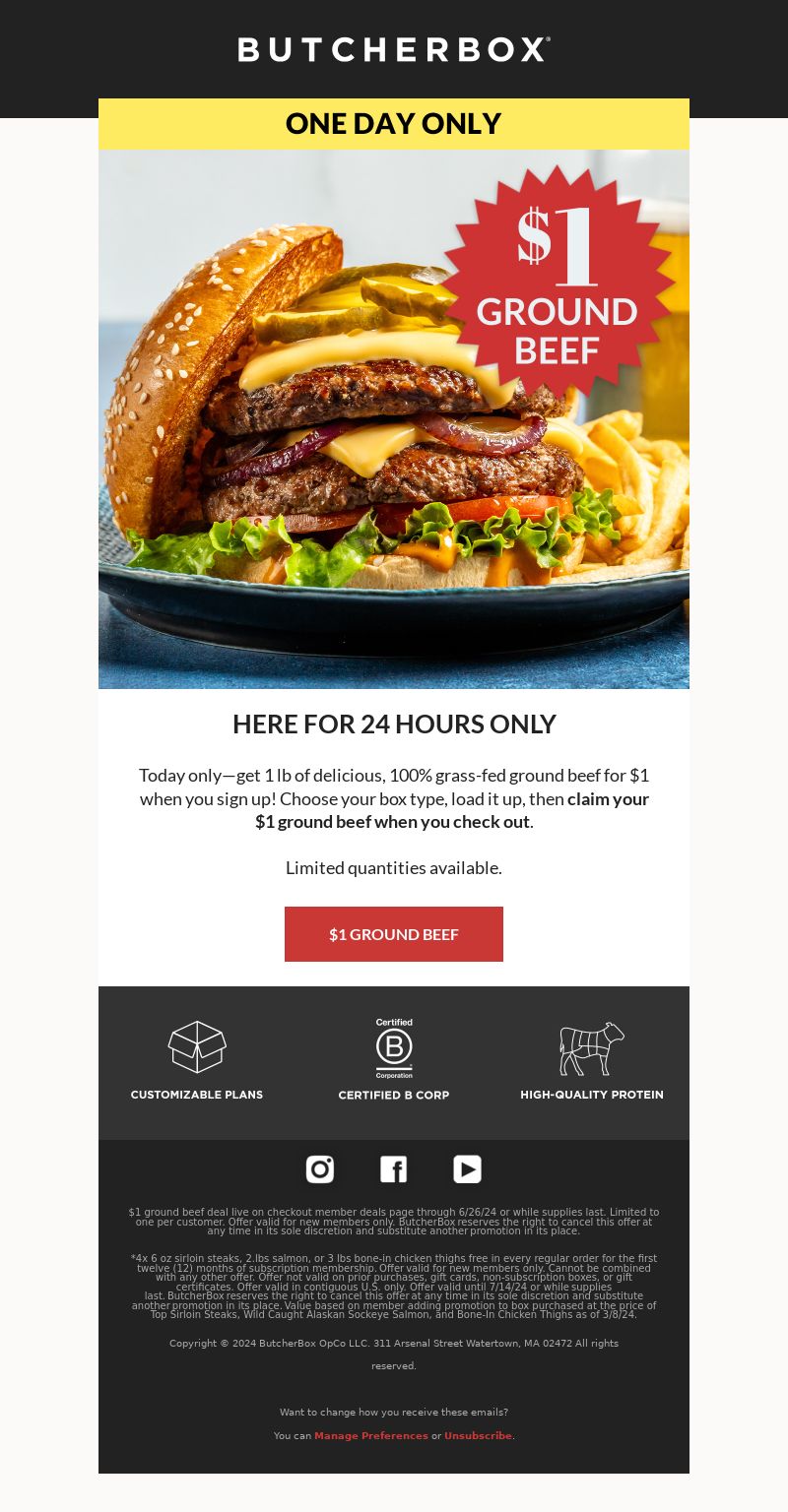This screenshot has width=788, height=1512.
Task: Open ButcherBox's Instagram page
Action: (320, 1169)
